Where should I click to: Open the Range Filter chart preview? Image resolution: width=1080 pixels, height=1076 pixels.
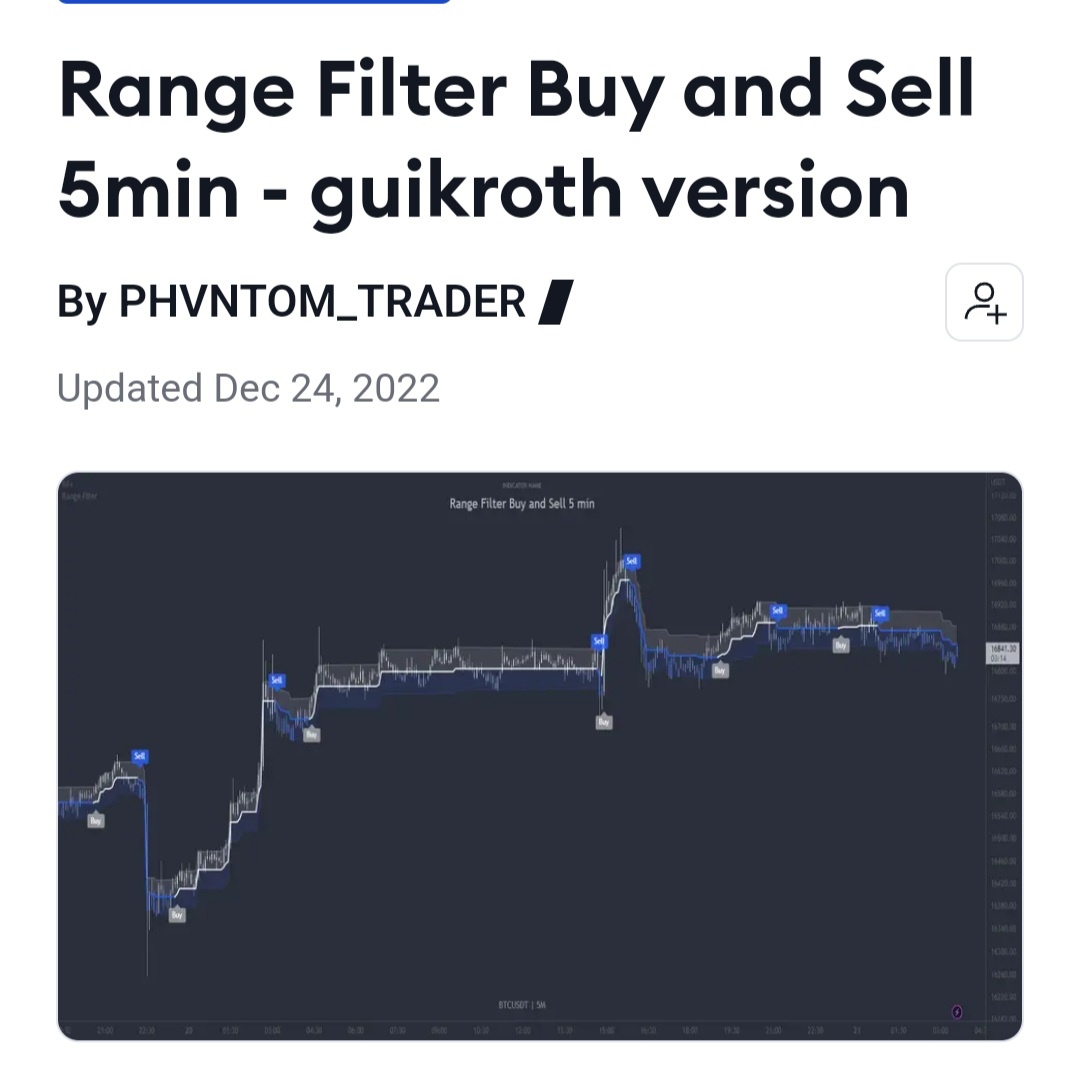click(540, 756)
